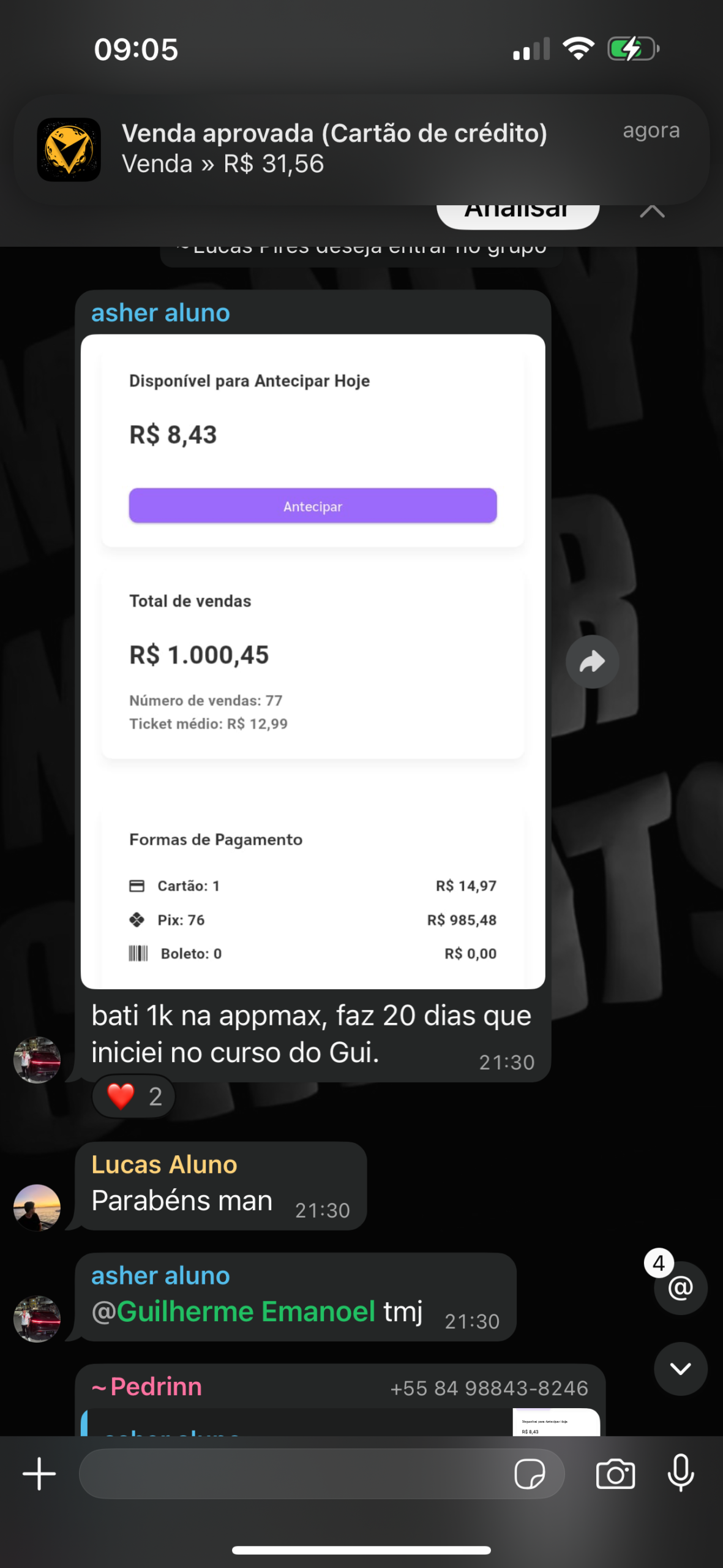This screenshot has width=723, height=1568.
Task: Forward asher aluno's image message
Action: pos(591,661)
